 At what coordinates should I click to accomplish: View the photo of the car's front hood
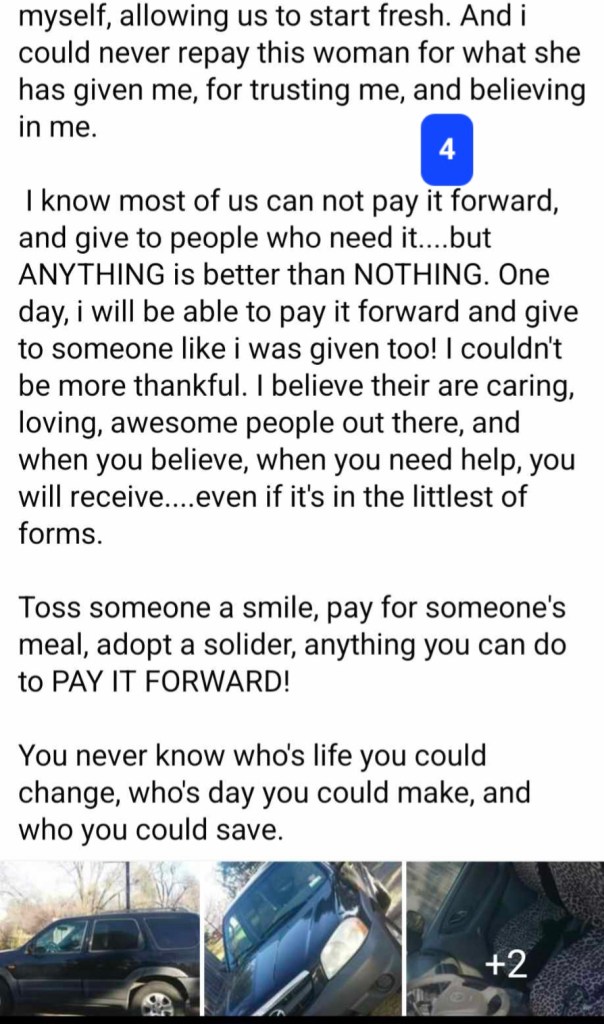(302, 938)
